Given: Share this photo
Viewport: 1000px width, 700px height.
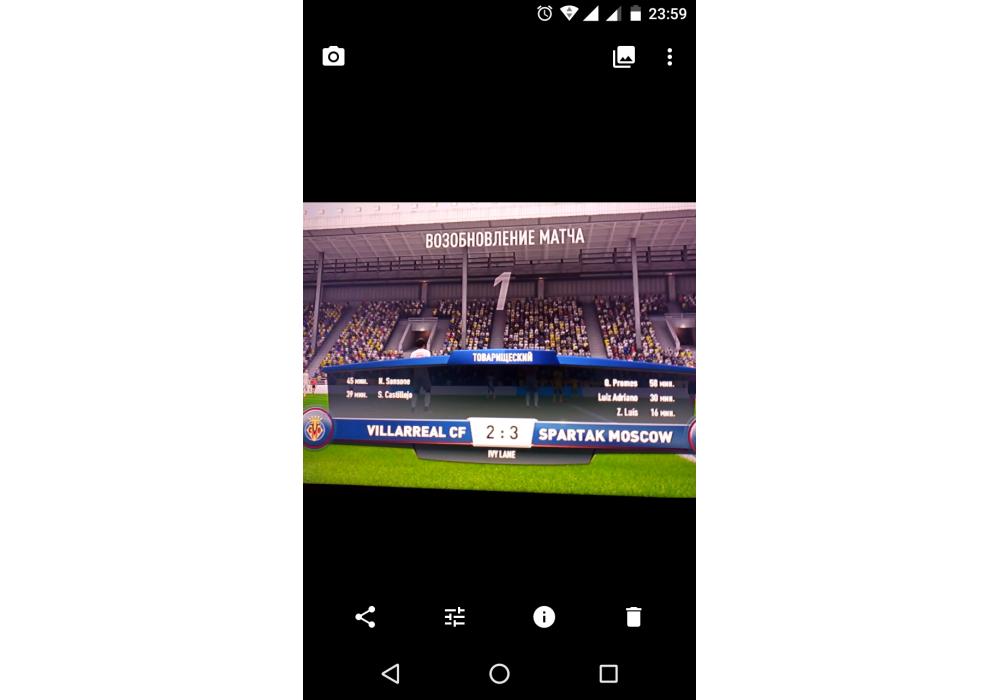Looking at the screenshot, I should (366, 617).
